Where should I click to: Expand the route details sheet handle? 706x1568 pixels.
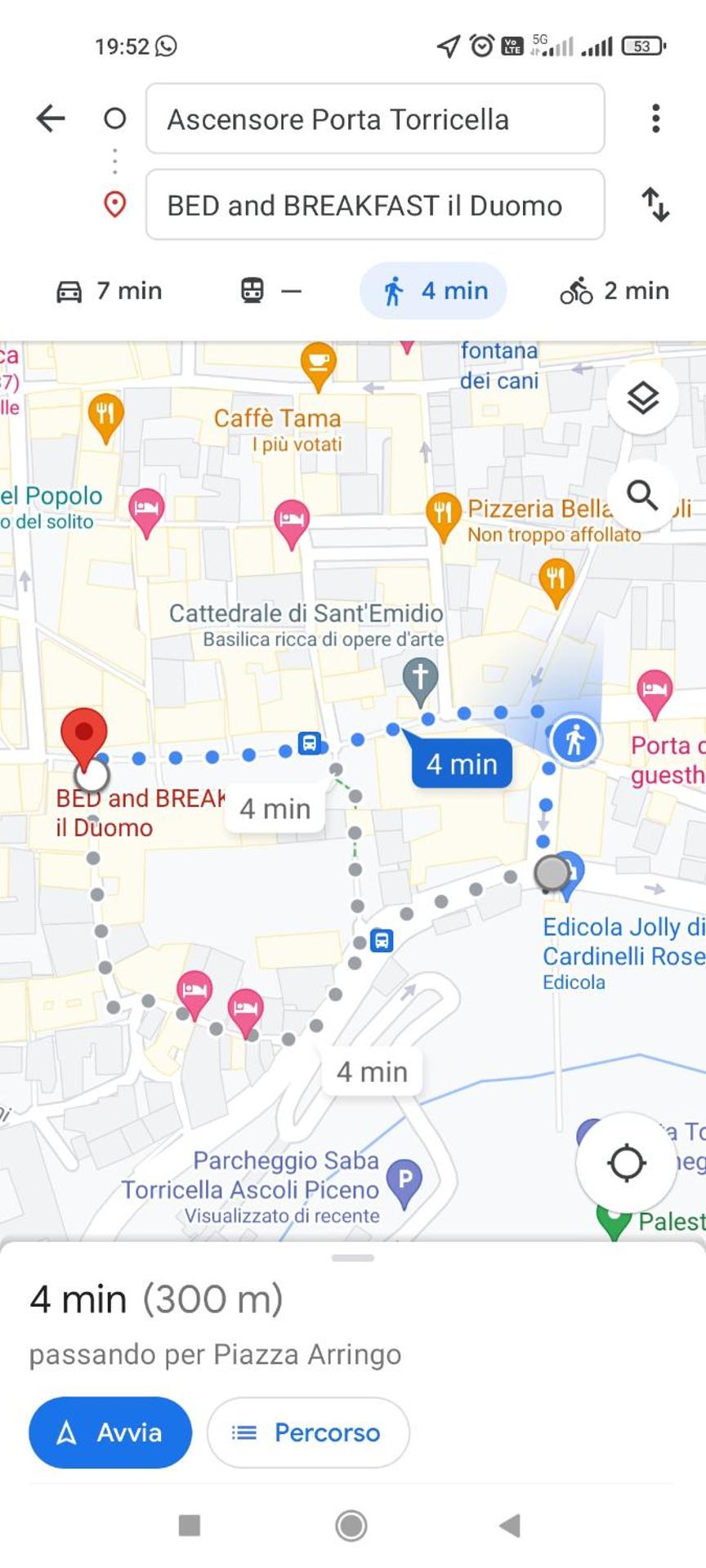click(353, 1258)
